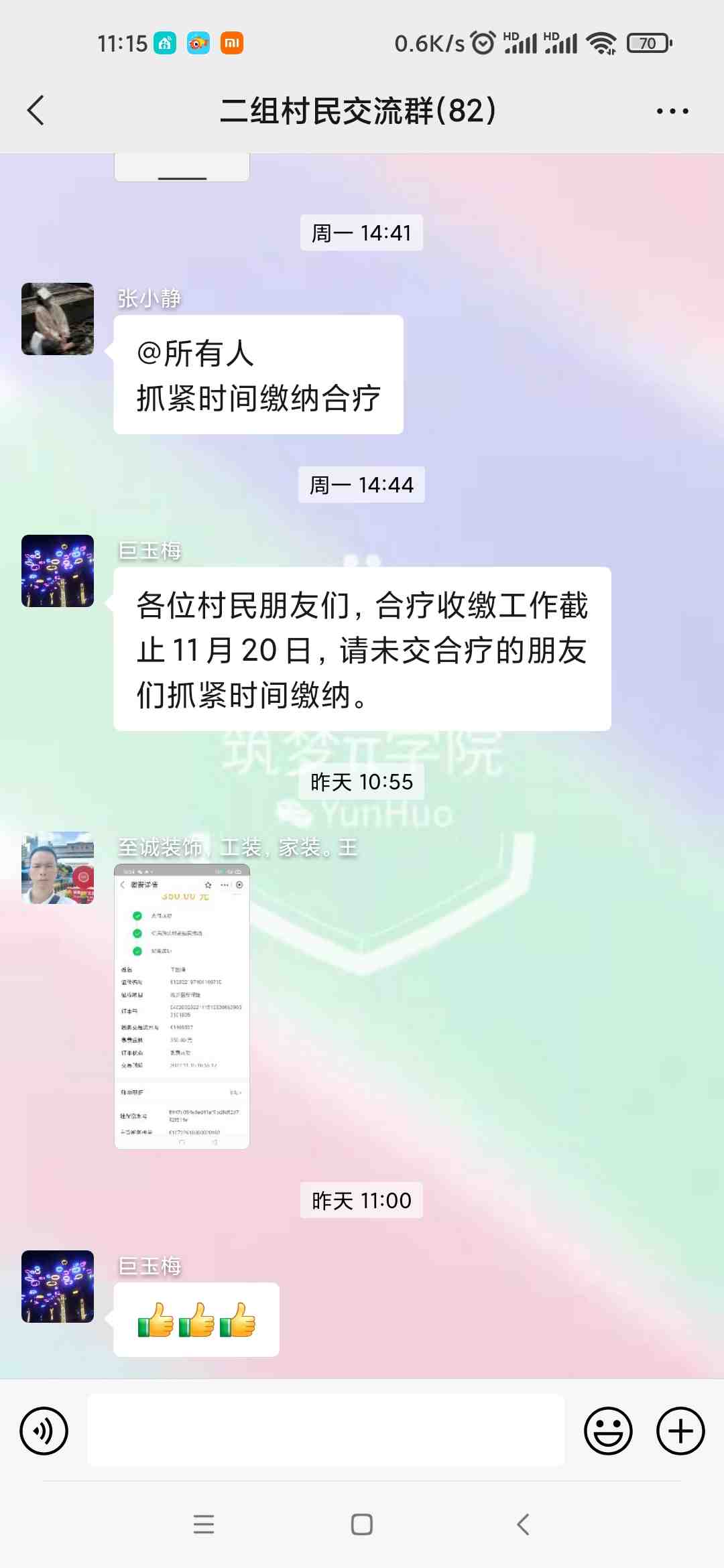
Task: Go back from the group chat
Action: tap(36, 111)
